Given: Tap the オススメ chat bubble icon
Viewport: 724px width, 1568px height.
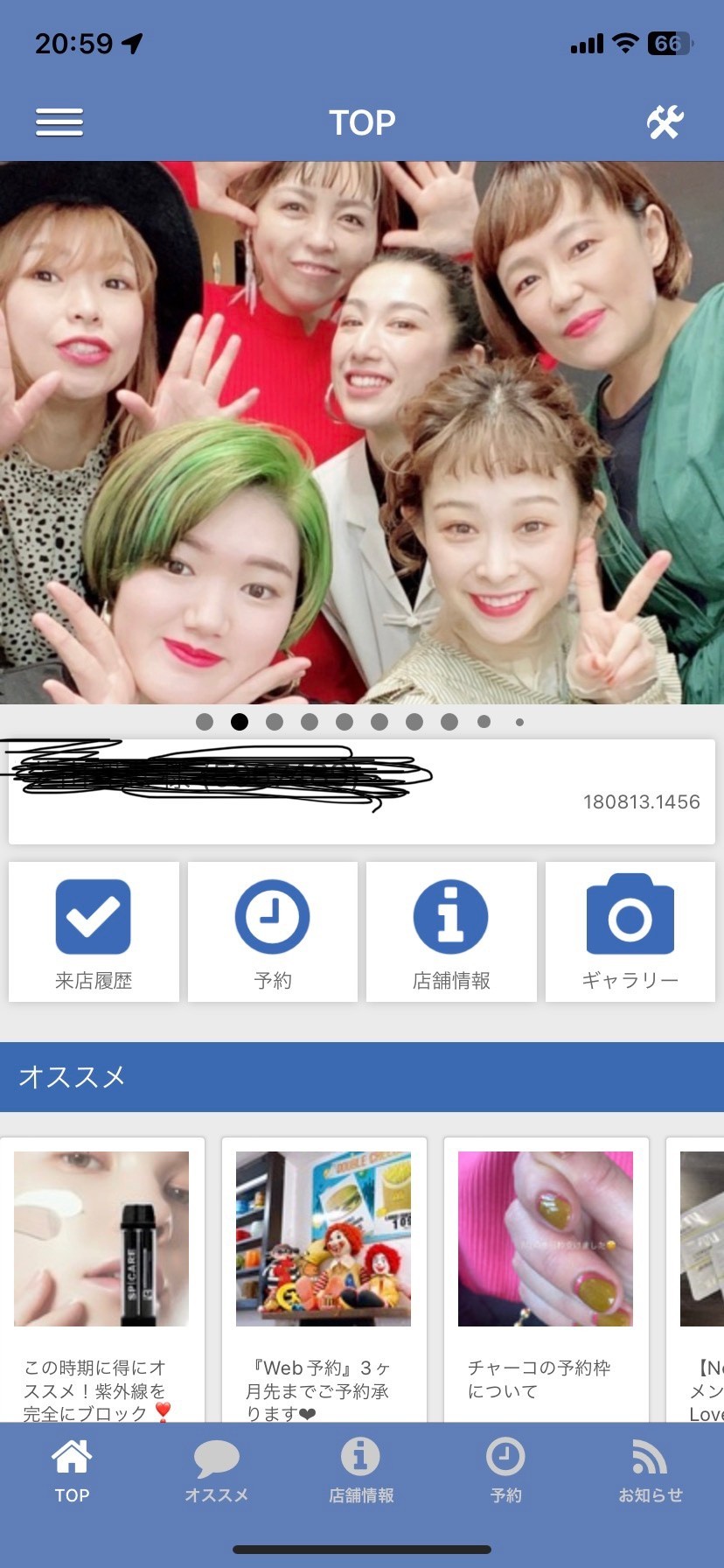Looking at the screenshot, I should (216, 1470).
